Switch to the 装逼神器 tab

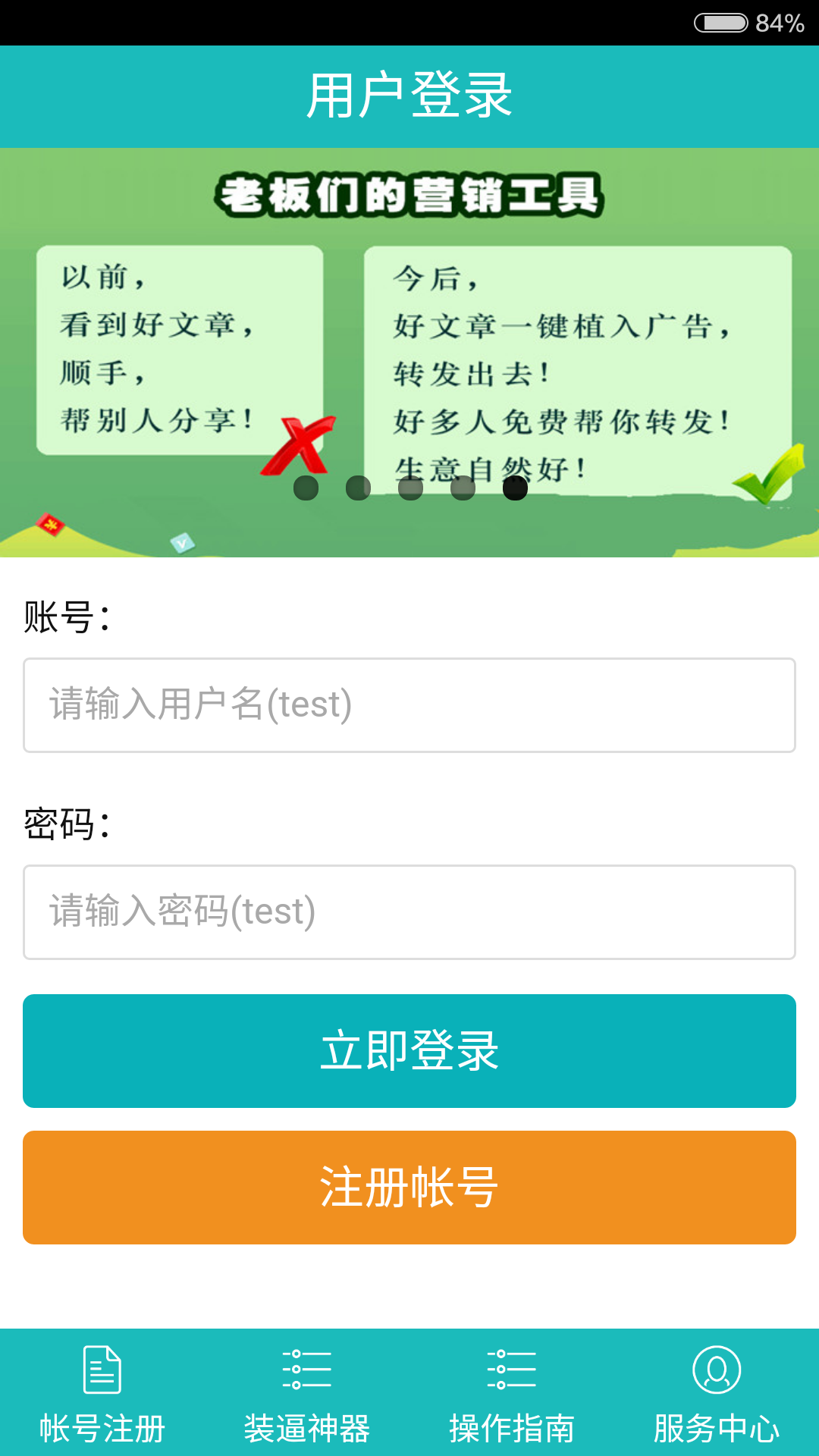point(307,1394)
